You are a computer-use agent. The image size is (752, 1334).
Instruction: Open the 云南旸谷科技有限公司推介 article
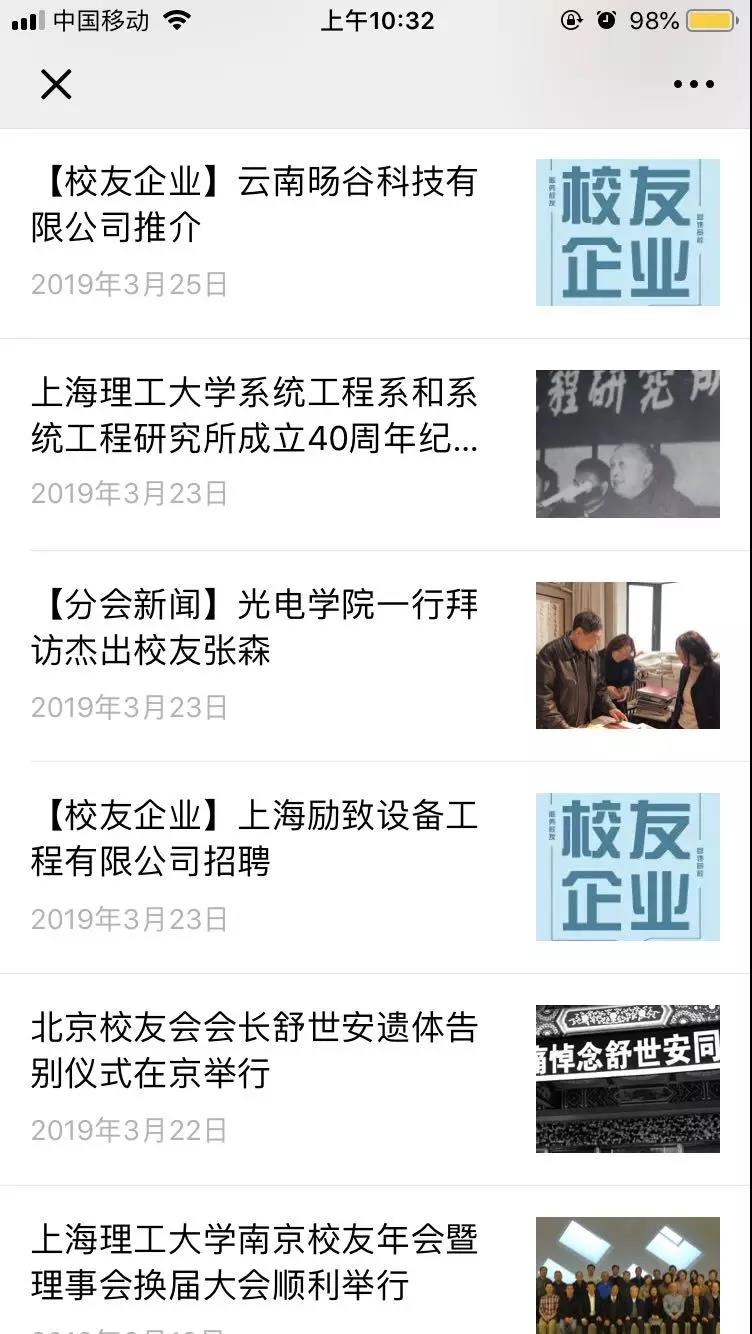click(255, 205)
